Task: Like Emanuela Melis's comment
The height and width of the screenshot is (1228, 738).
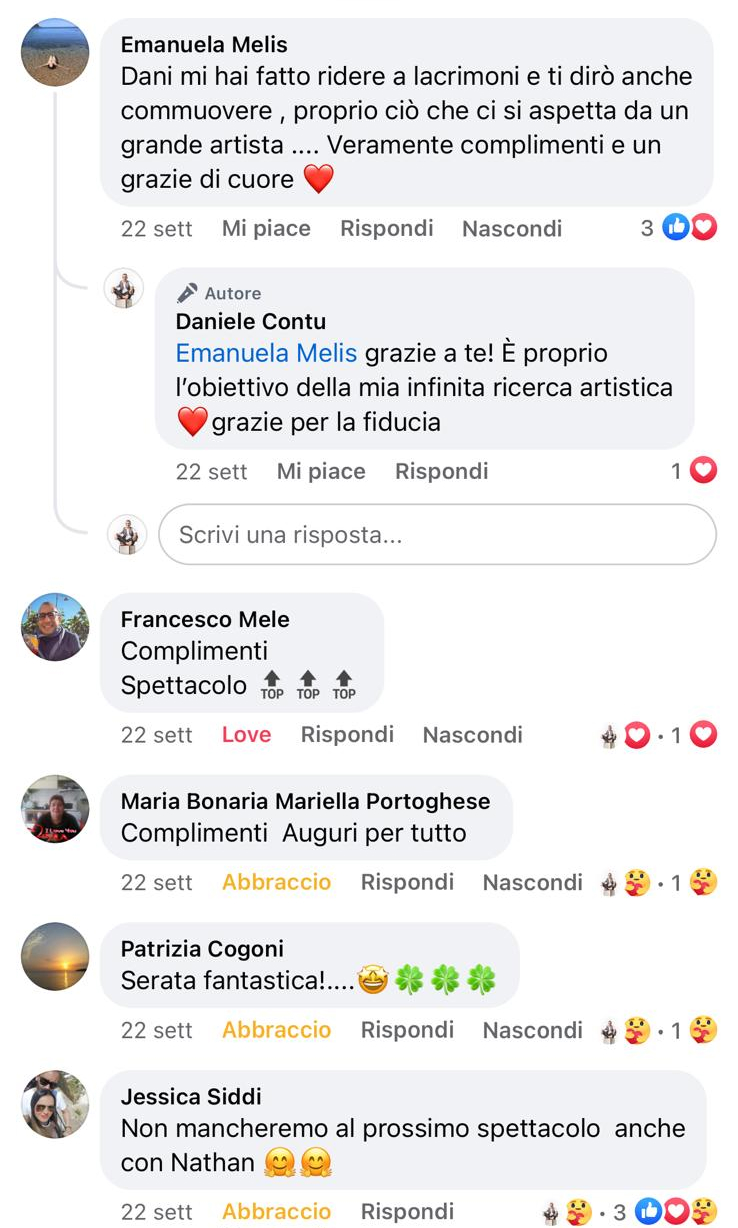Action: tap(266, 229)
